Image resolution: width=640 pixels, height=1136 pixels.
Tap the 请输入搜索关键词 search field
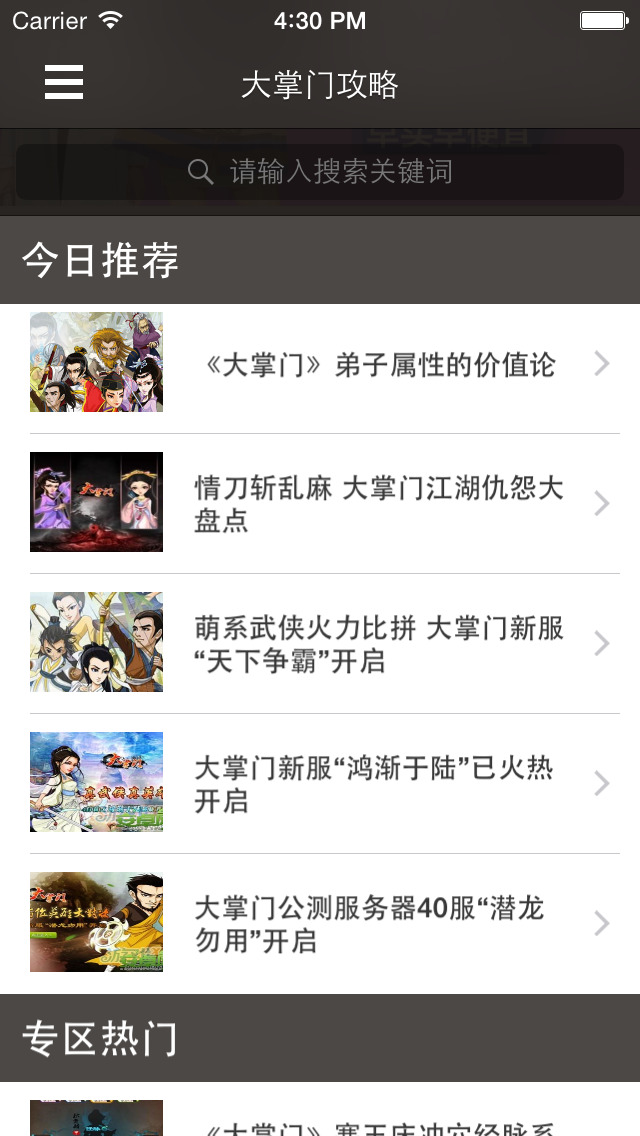(320, 172)
